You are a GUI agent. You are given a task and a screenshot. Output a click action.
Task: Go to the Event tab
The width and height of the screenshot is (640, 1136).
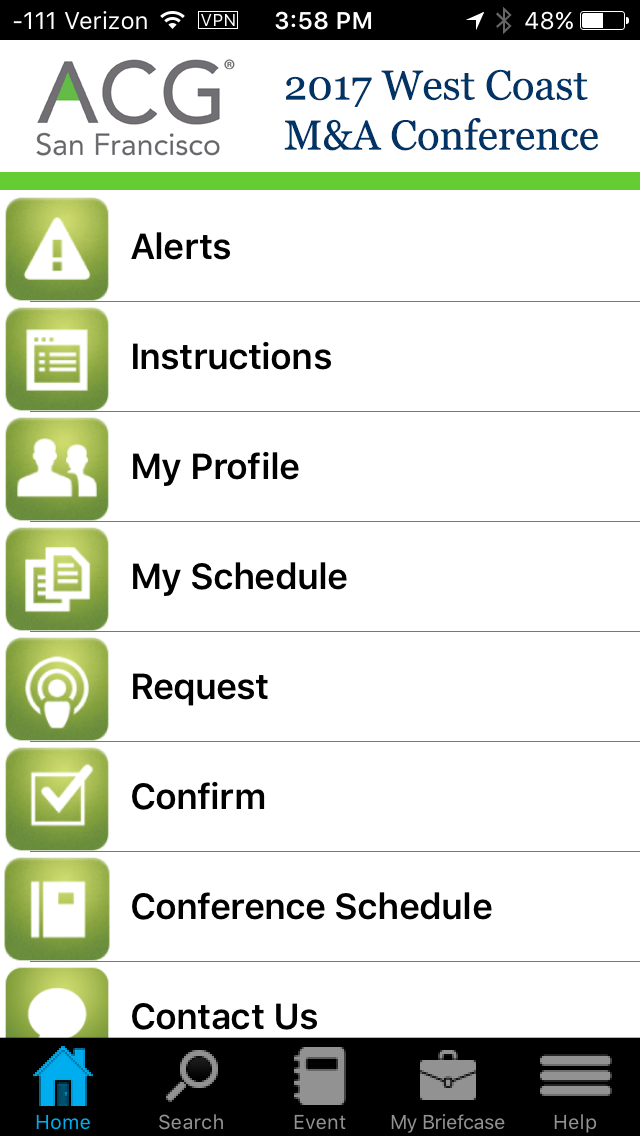320,1088
